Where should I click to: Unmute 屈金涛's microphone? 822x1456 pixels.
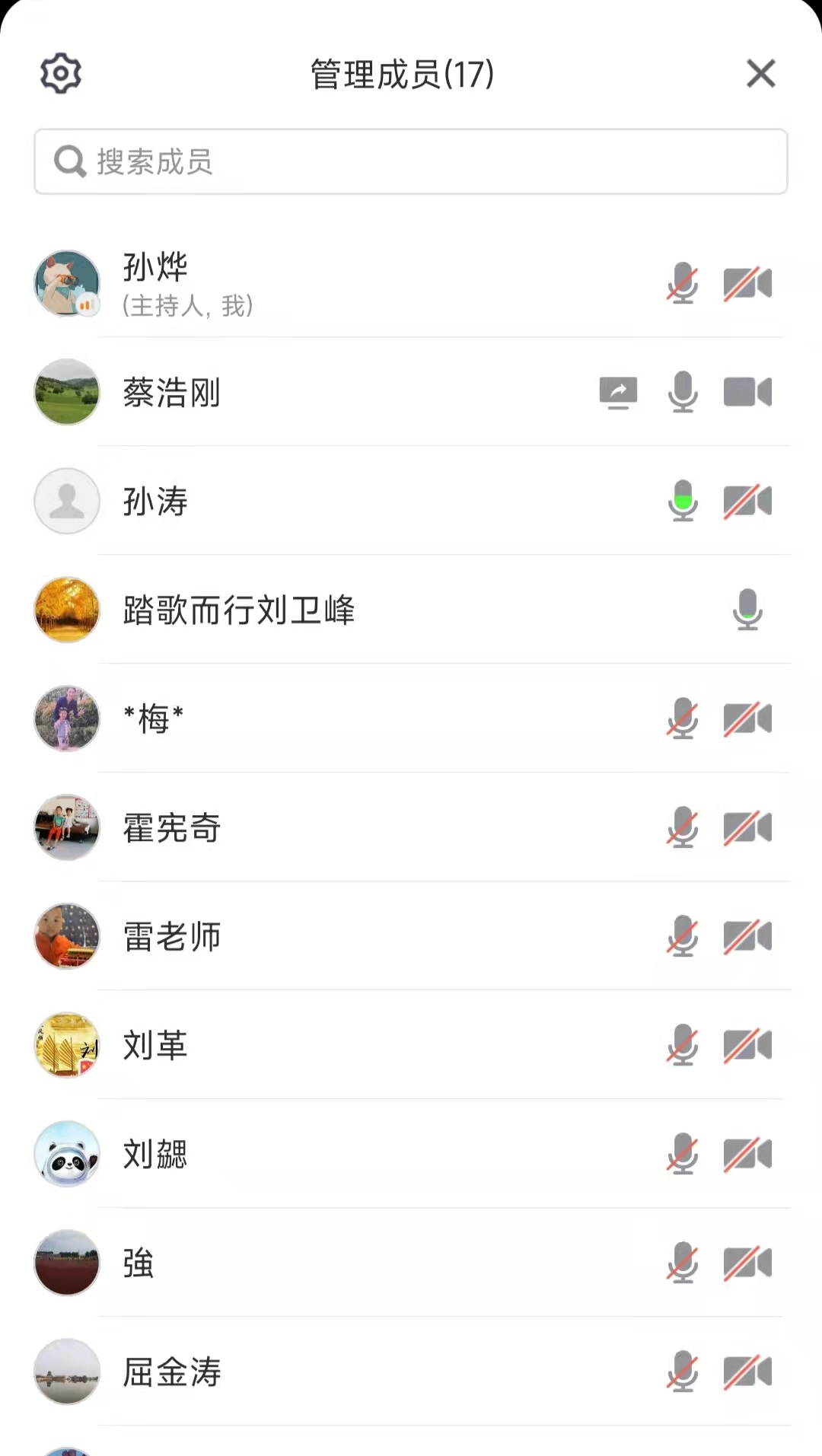pyautogui.click(x=683, y=1372)
